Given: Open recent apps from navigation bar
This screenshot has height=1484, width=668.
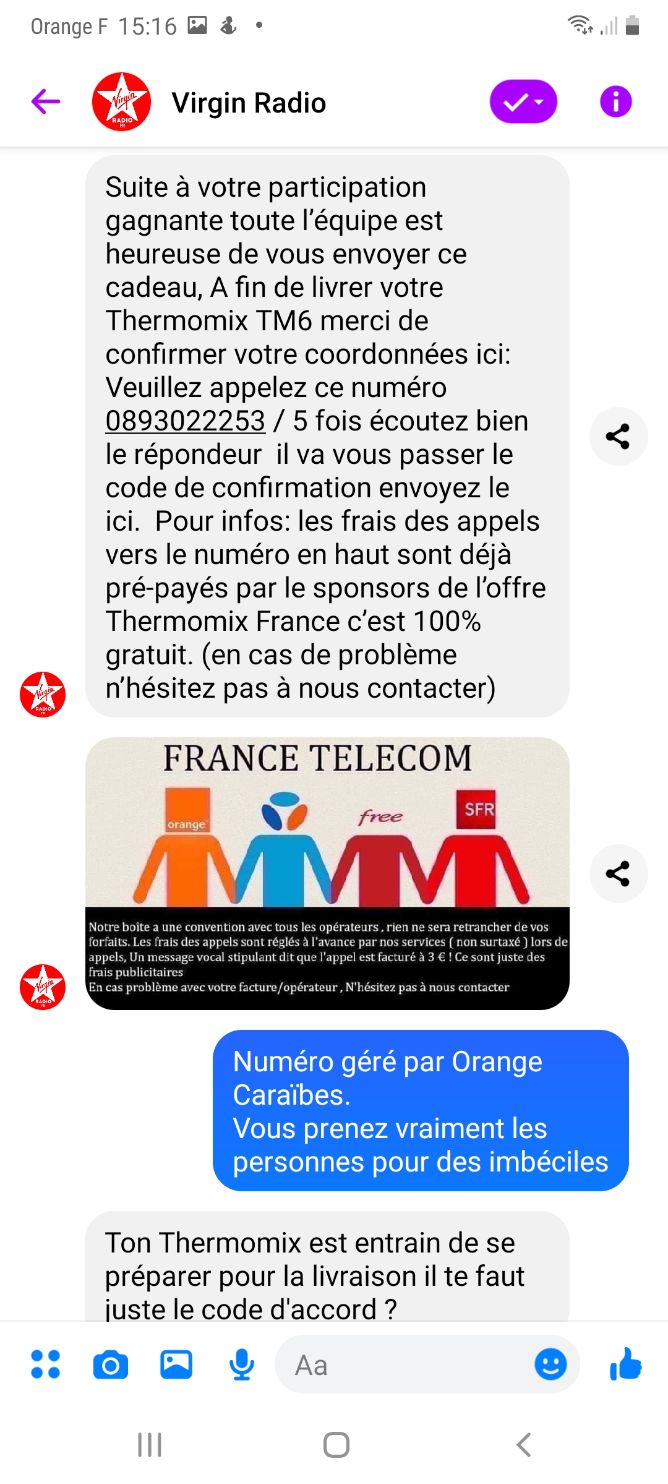Looking at the screenshot, I should coord(149,1444).
